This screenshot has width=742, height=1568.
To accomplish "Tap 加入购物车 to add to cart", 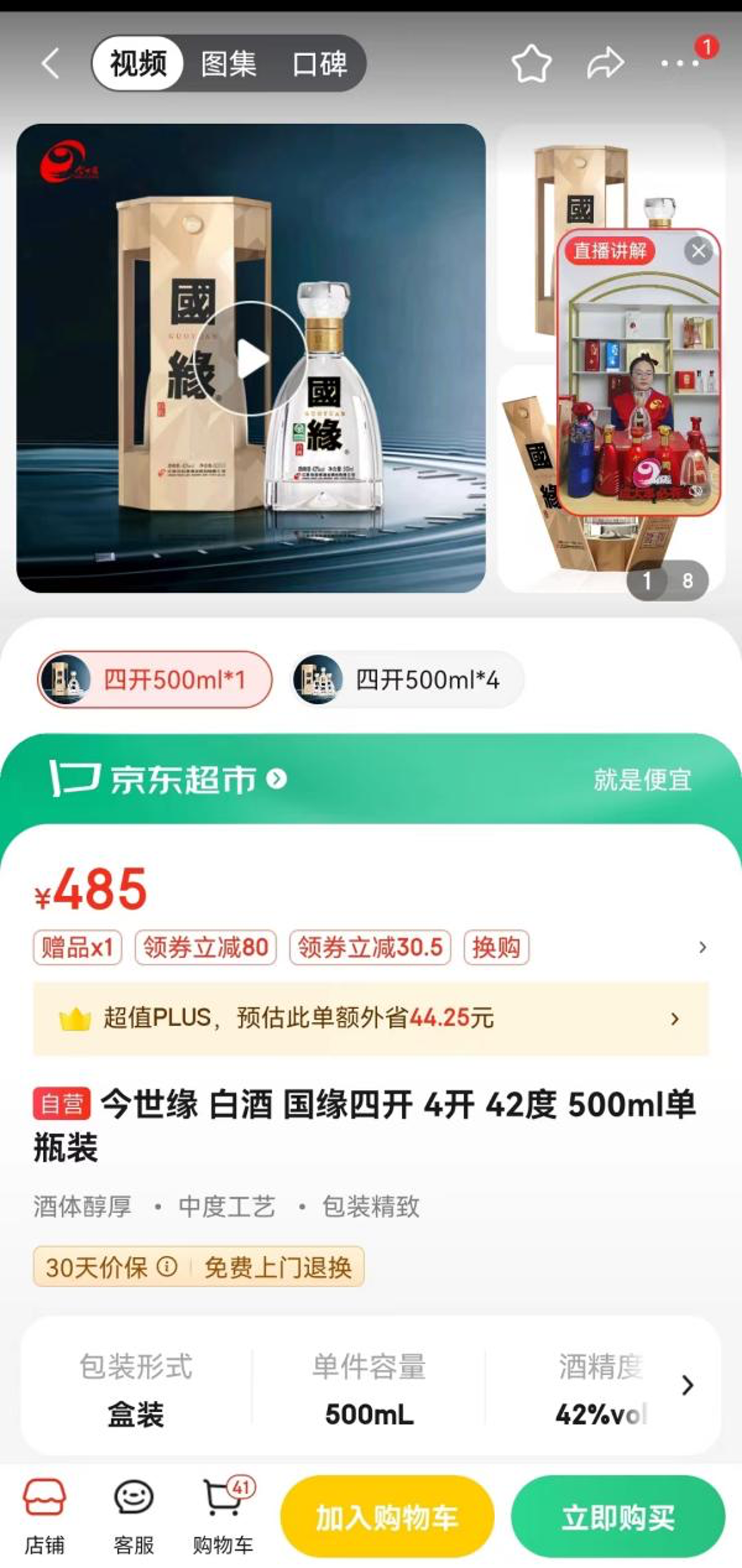I will [x=387, y=1517].
